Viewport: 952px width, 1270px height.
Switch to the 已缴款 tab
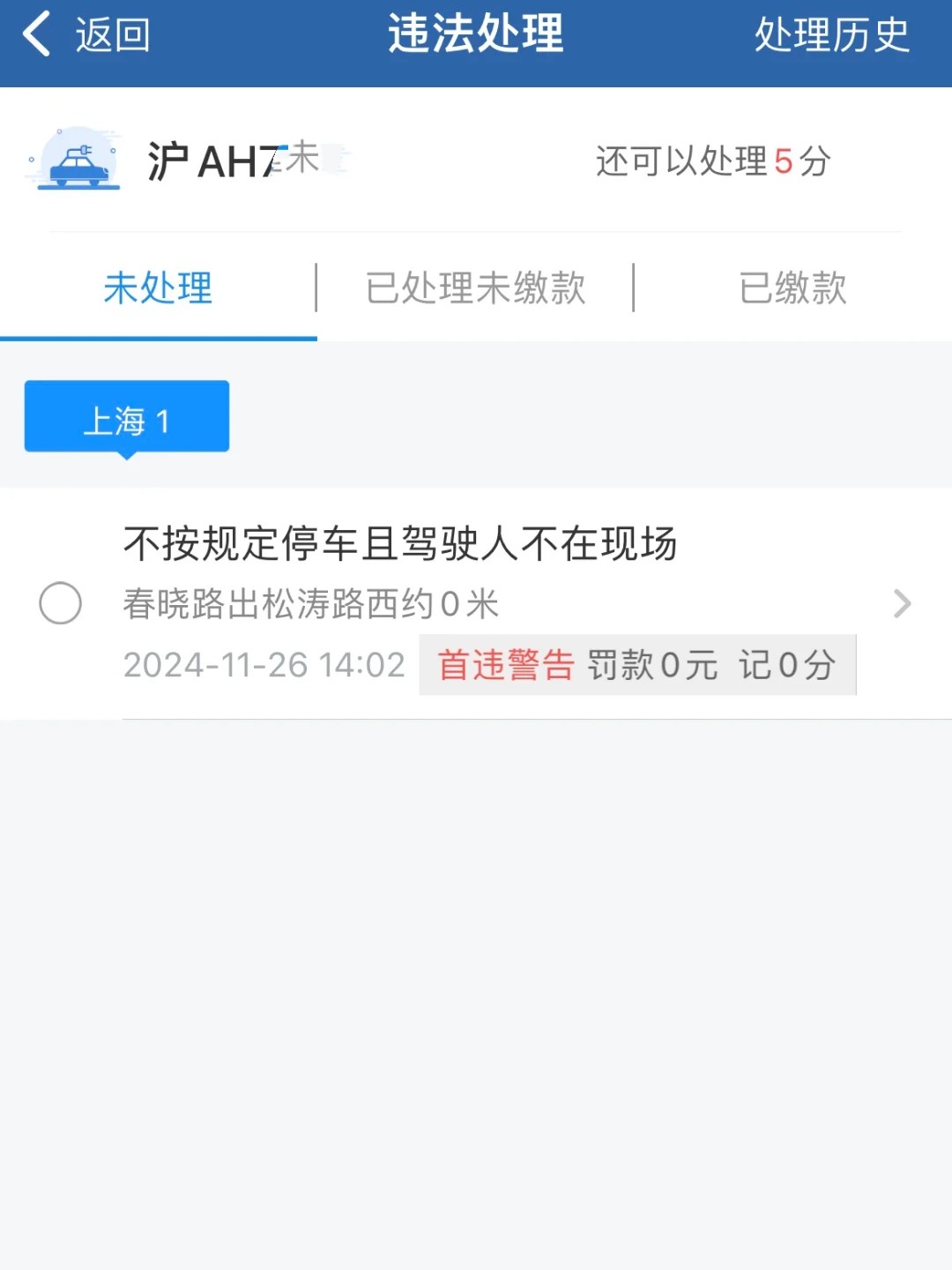(x=792, y=288)
